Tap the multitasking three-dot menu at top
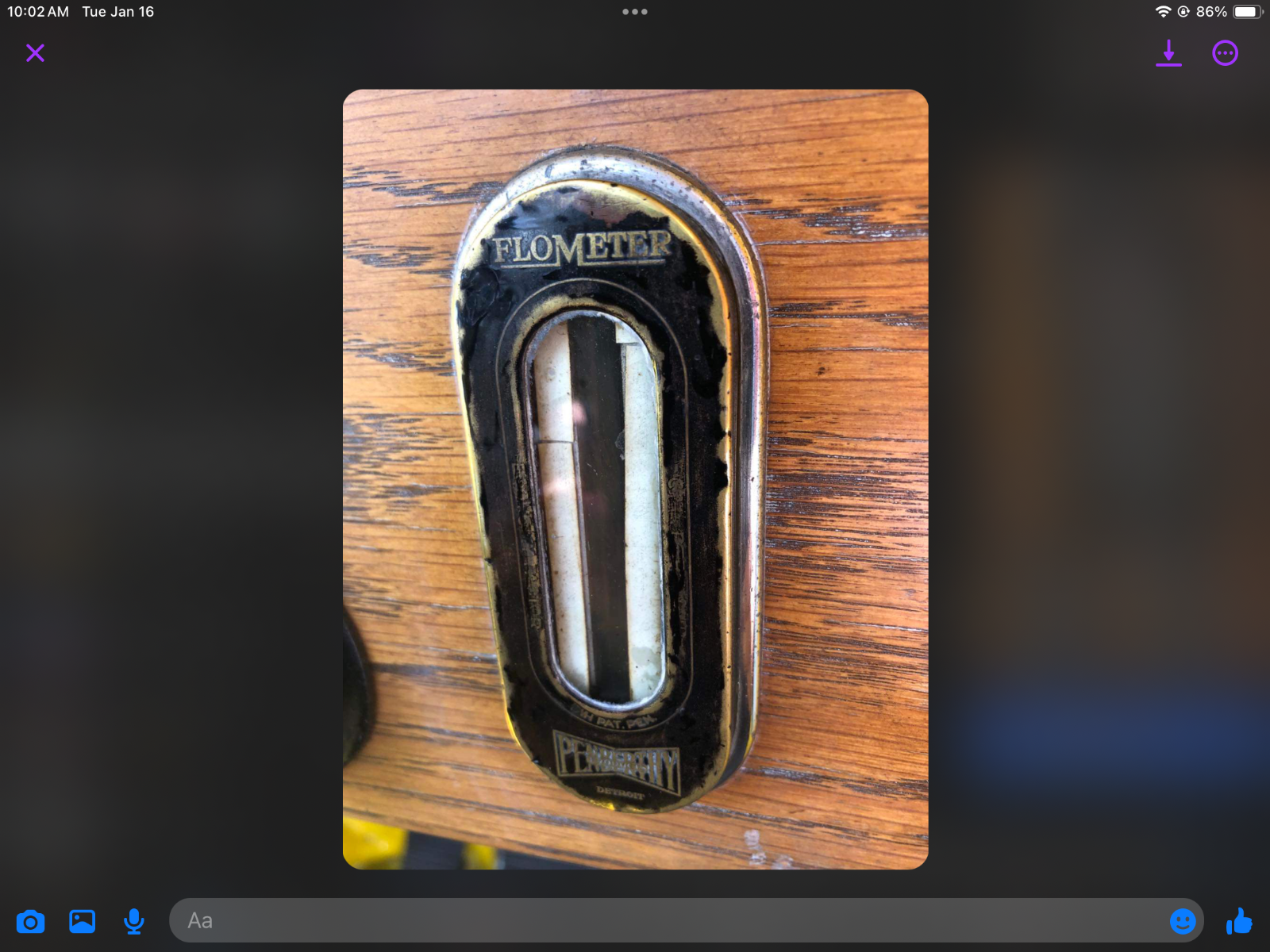The width and height of the screenshot is (1270, 952). [x=635, y=12]
